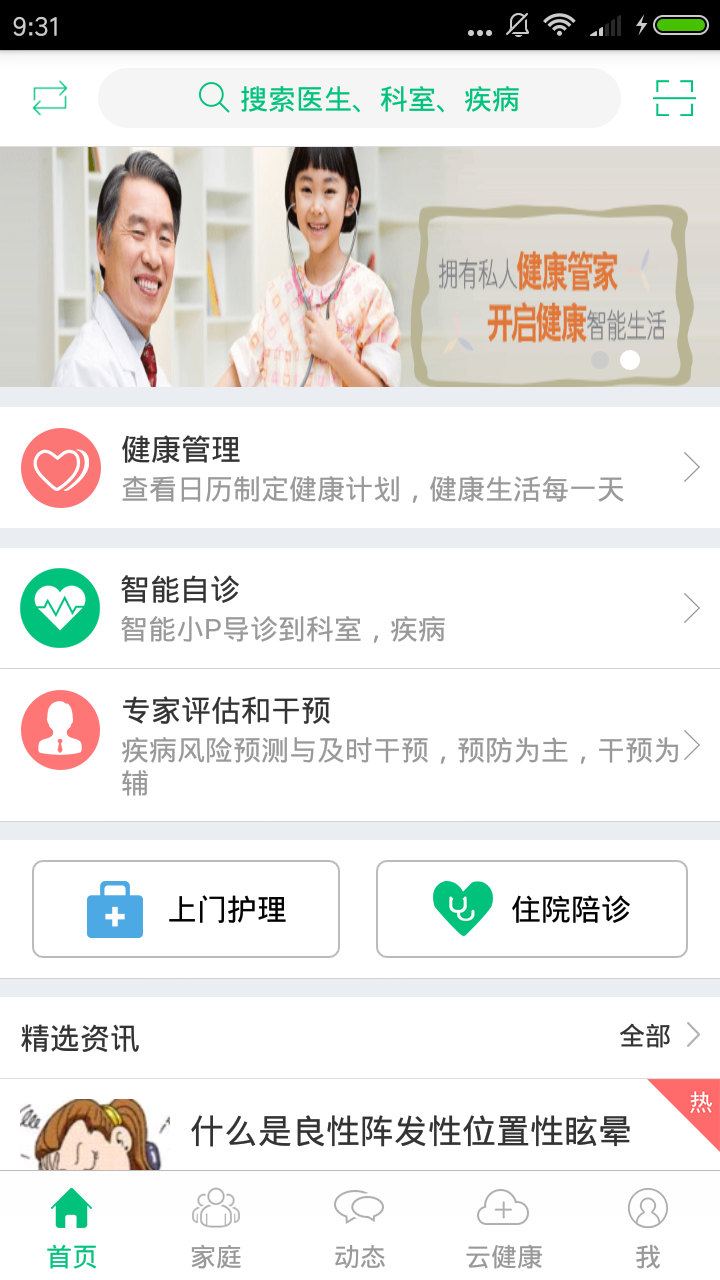The width and height of the screenshot is (720, 1280).
Task: Open the QR code scanner
Action: (674, 98)
